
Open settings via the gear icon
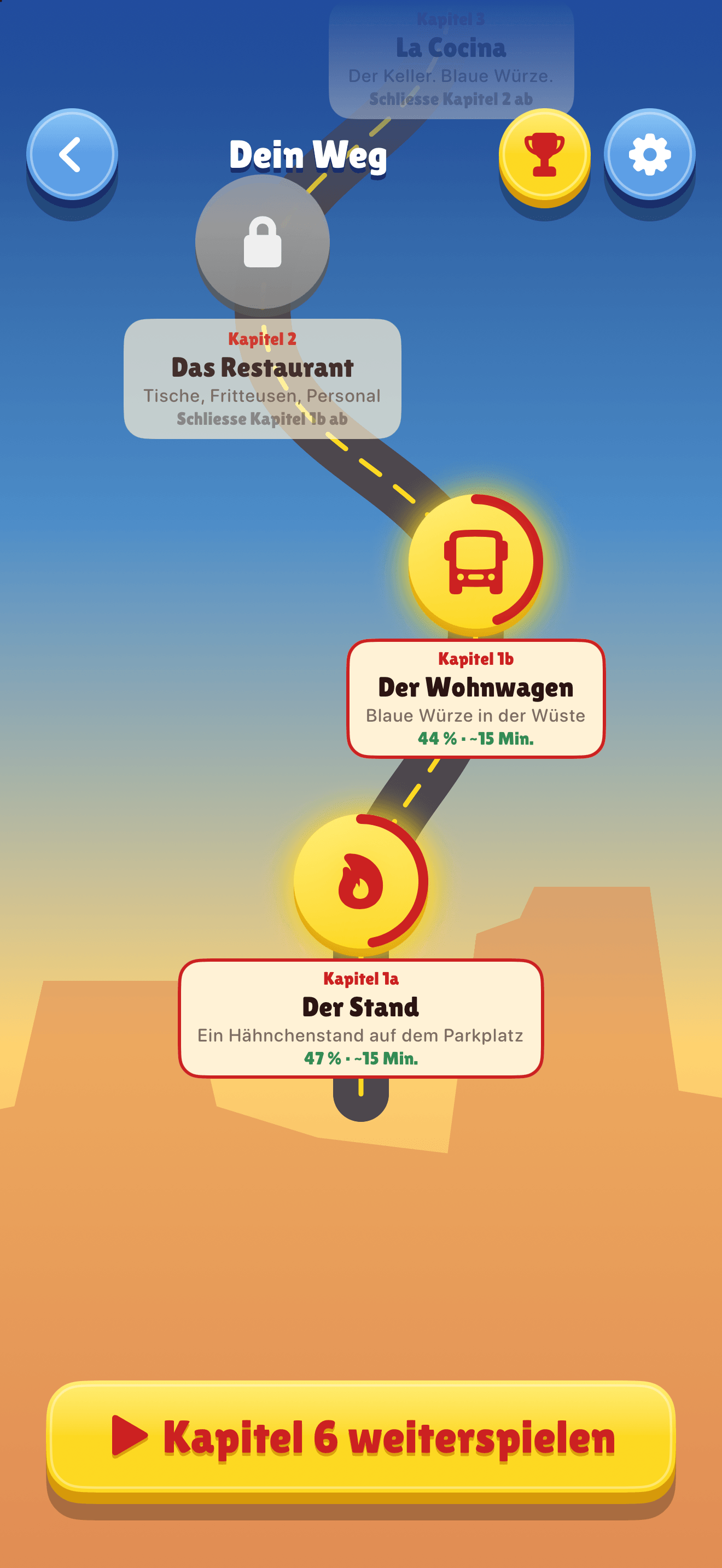tap(650, 155)
